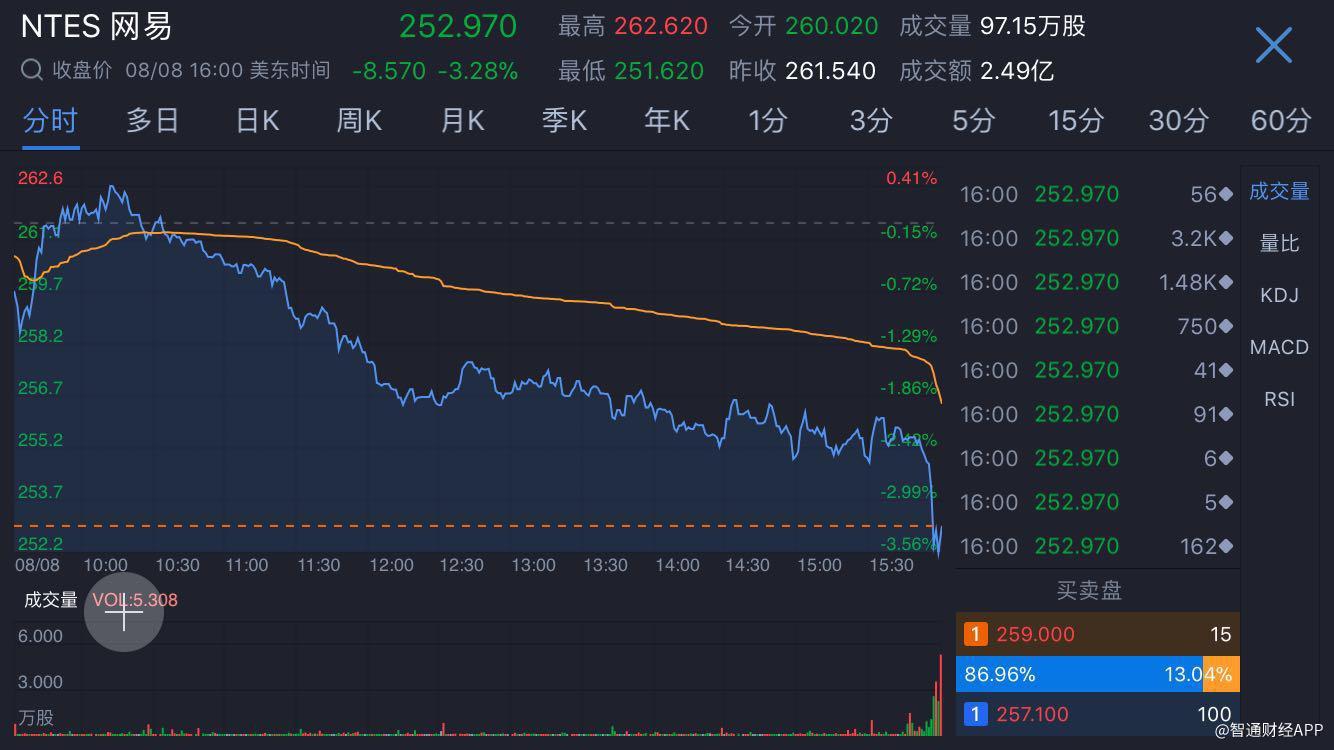Image resolution: width=1334 pixels, height=750 pixels.
Task: View the 年K yearly chart
Action: (667, 121)
